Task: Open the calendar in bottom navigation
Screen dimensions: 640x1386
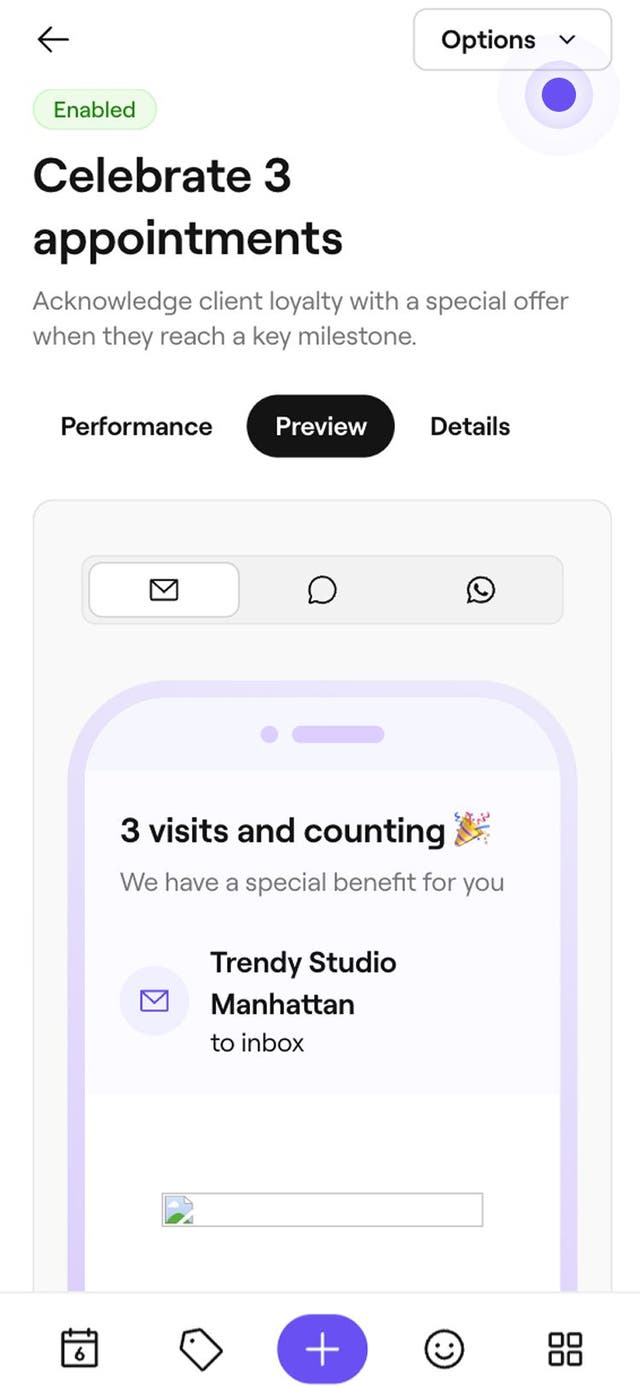Action: [79, 1349]
